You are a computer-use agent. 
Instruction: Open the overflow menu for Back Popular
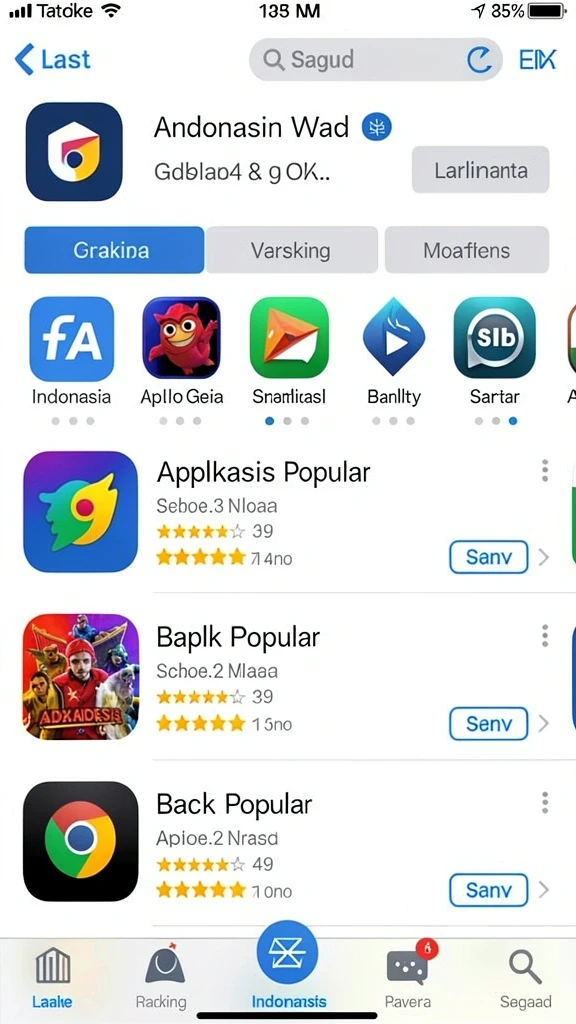tap(545, 803)
